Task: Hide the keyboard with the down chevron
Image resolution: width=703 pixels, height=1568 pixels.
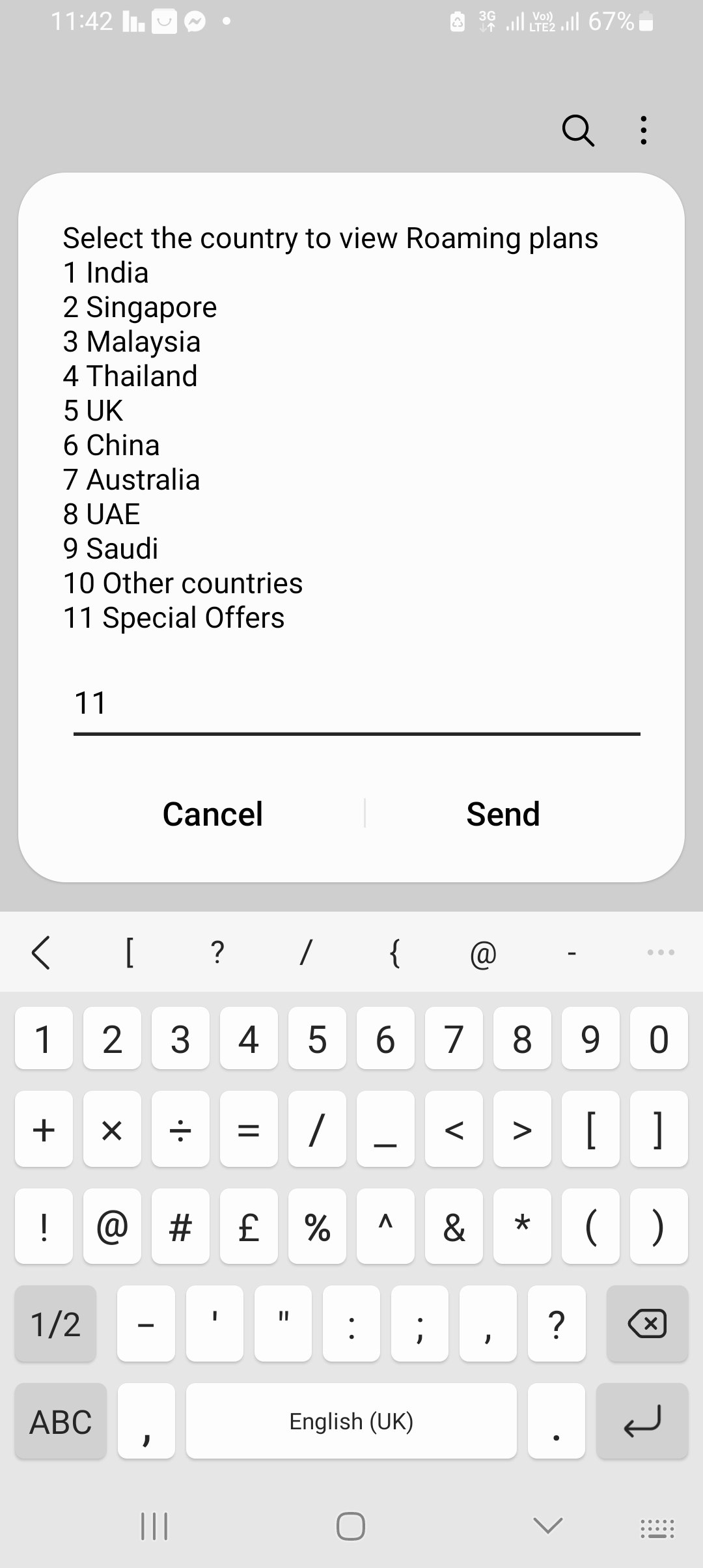Action: [x=547, y=1526]
